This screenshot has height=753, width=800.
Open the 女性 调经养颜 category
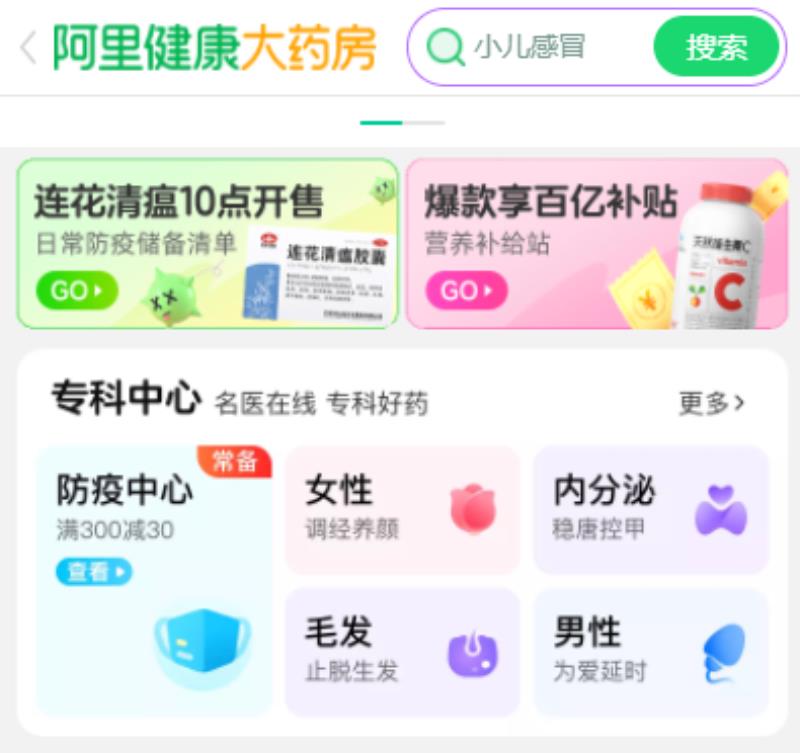tap(402, 509)
